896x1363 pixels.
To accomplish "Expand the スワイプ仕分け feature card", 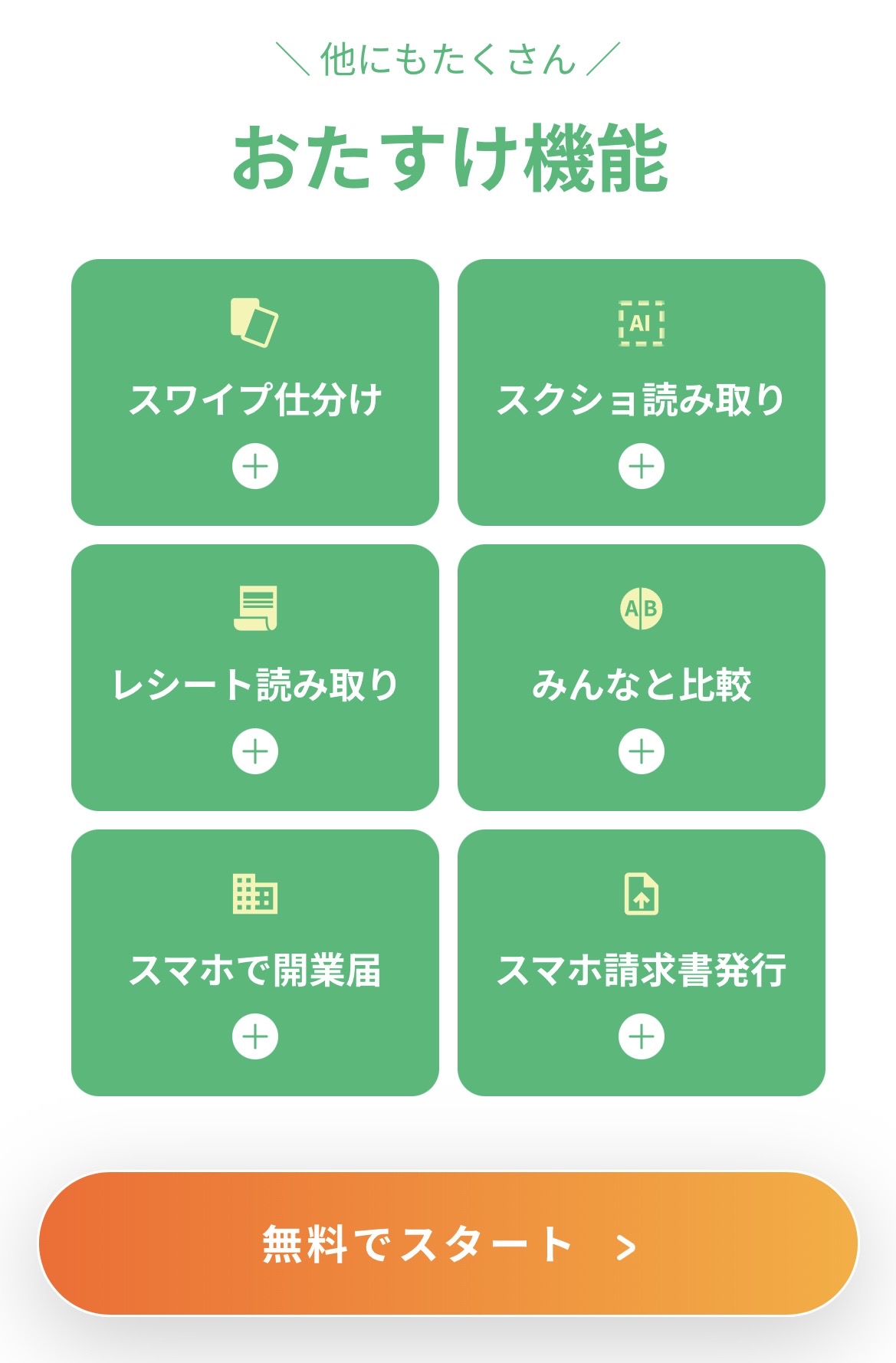I will click(x=255, y=466).
